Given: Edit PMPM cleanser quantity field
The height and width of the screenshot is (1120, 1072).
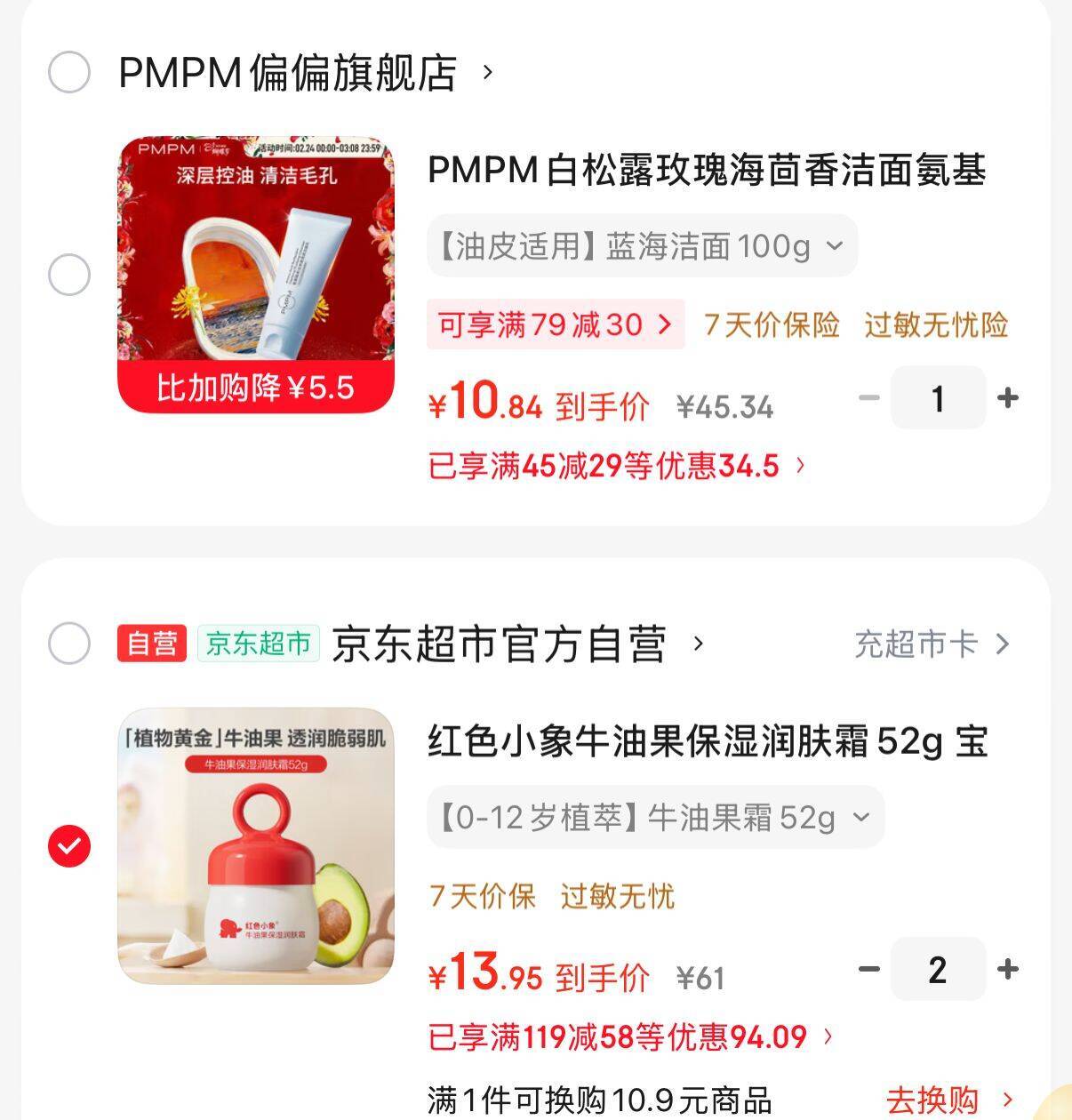Looking at the screenshot, I should click(938, 398).
